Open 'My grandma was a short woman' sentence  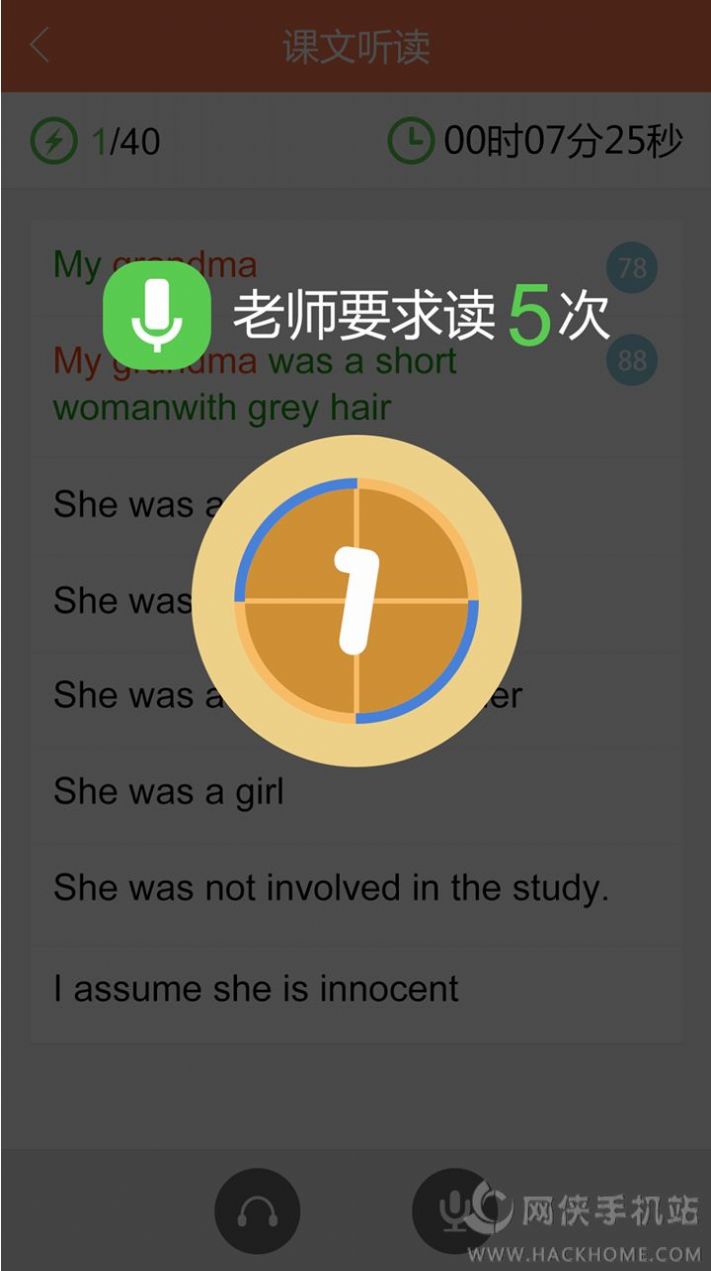coord(356,385)
